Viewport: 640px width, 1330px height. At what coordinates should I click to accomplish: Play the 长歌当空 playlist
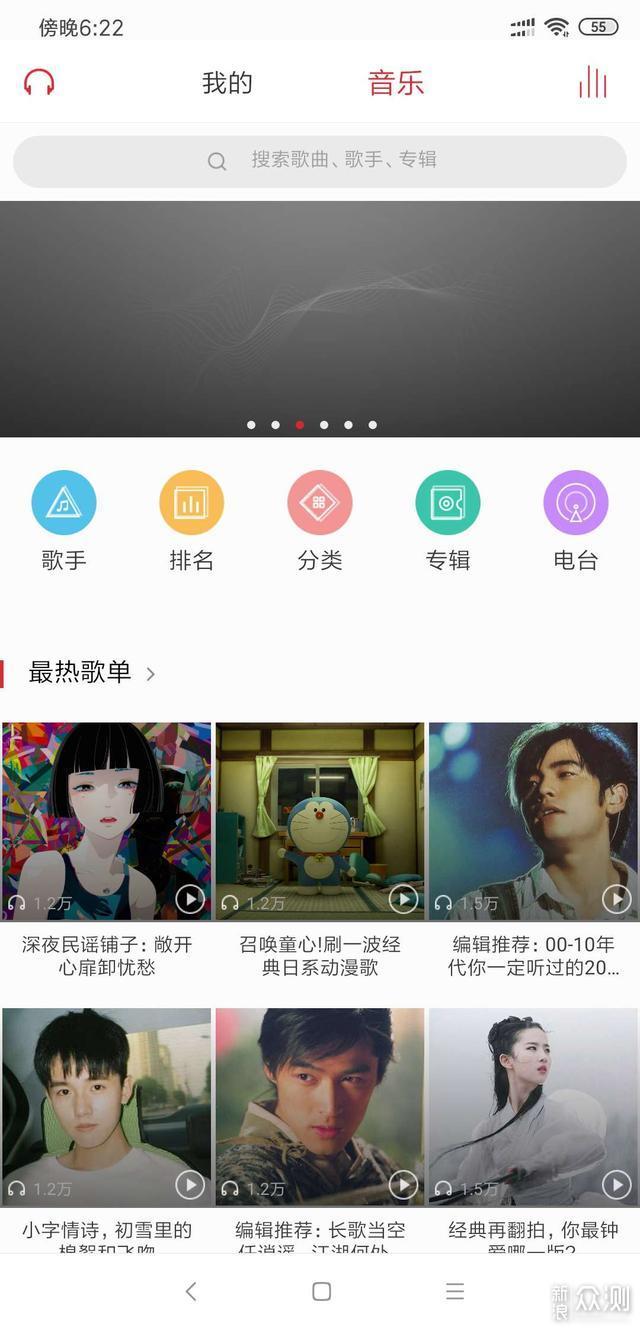point(403,1185)
